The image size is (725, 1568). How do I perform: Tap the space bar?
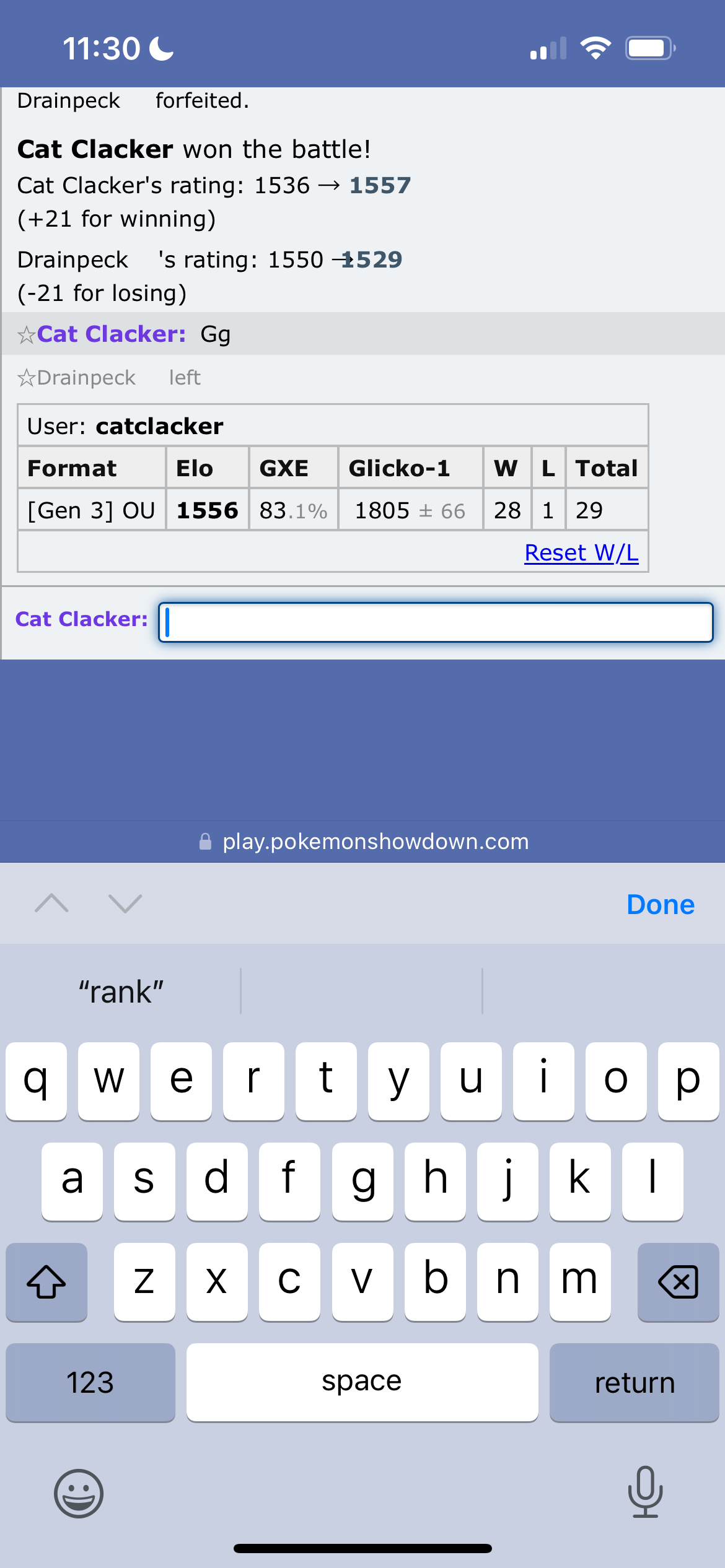(362, 1382)
